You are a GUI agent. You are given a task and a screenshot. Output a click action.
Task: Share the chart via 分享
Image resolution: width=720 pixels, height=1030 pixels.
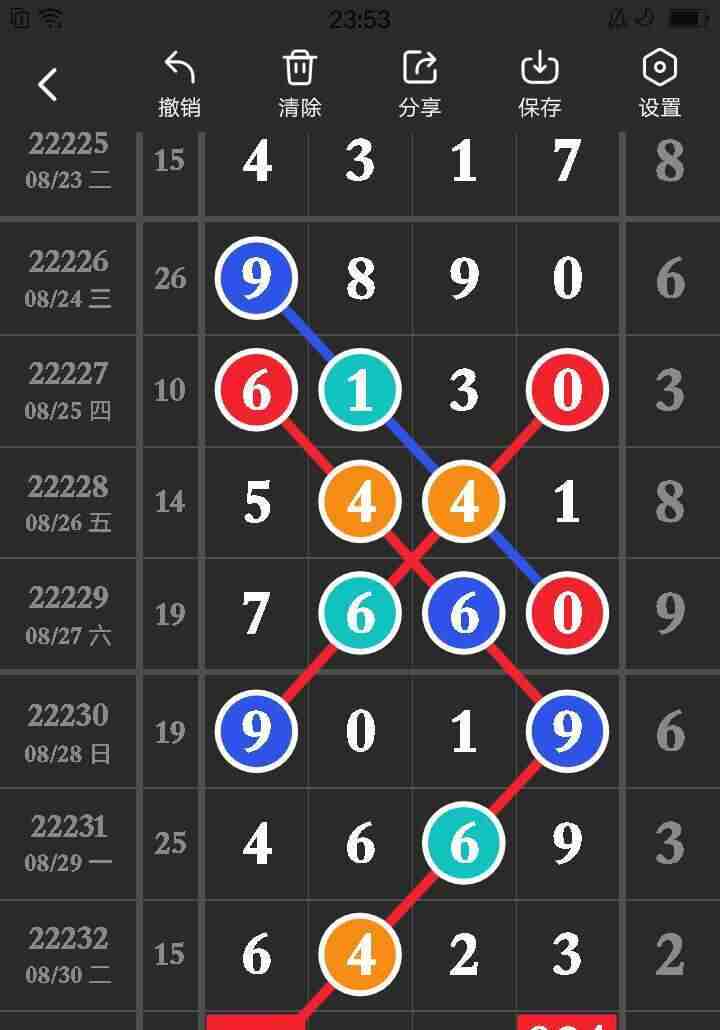pos(420,84)
